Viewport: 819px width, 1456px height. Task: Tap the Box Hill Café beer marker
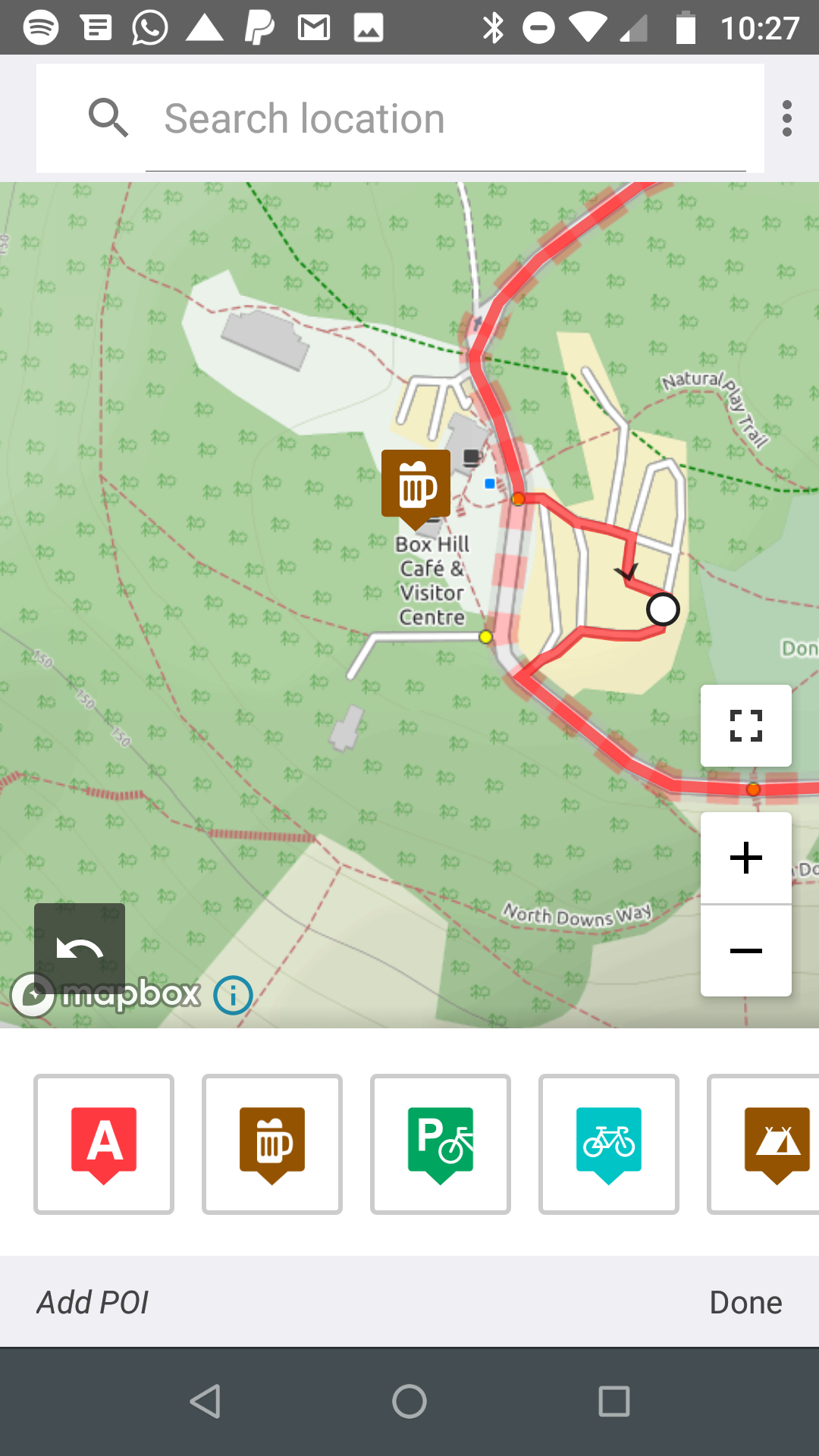tap(416, 487)
